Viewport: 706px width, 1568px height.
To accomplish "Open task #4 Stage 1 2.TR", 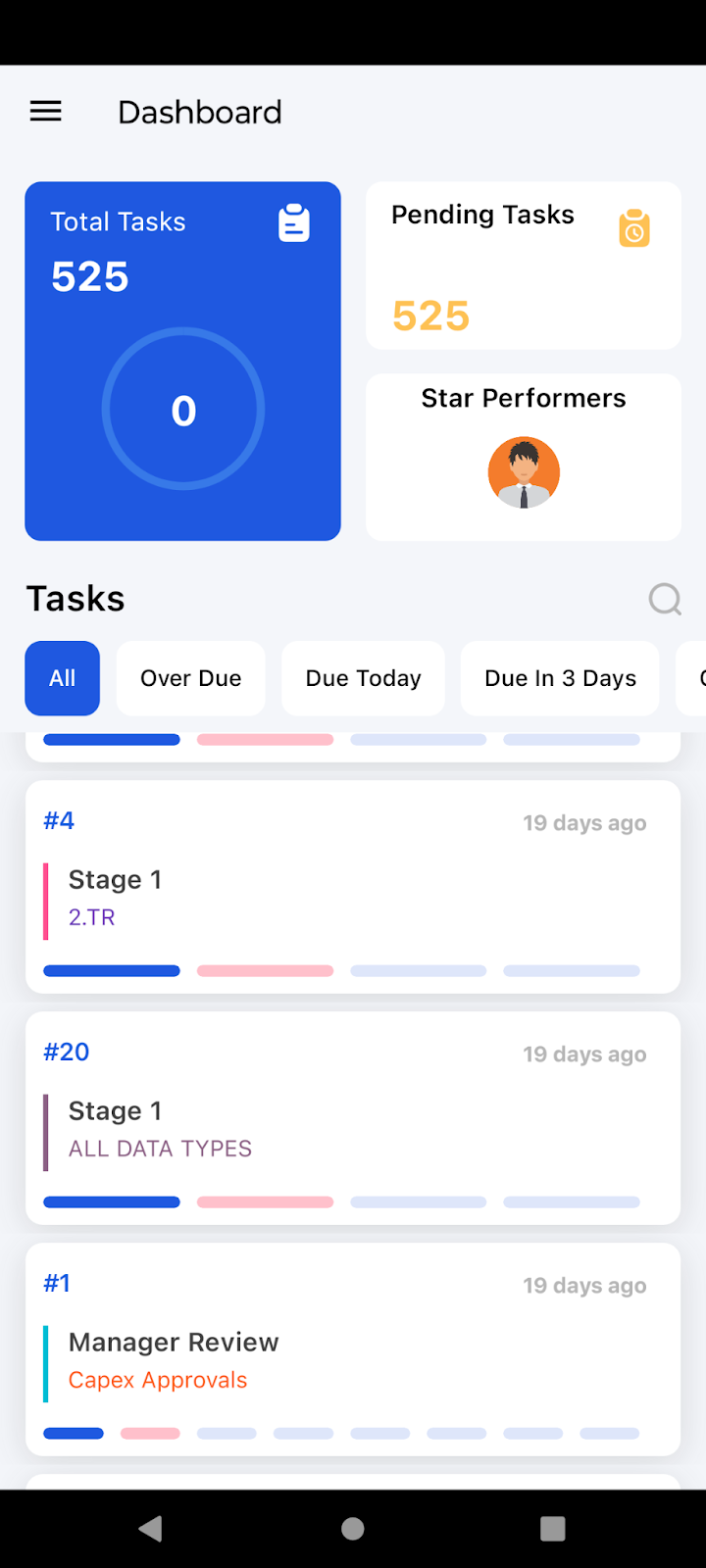I will point(353,887).
